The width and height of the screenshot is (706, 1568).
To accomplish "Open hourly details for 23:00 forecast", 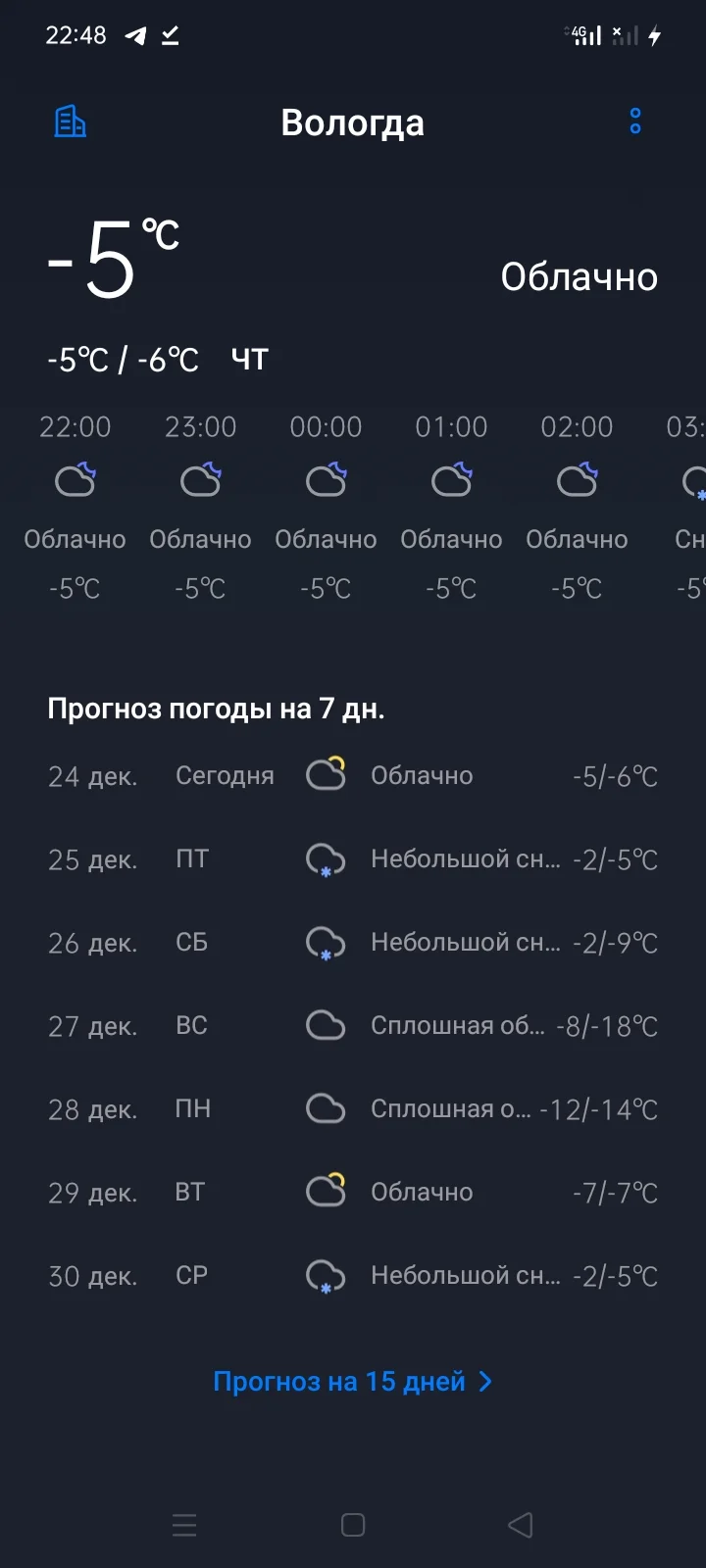I will pos(200,505).
